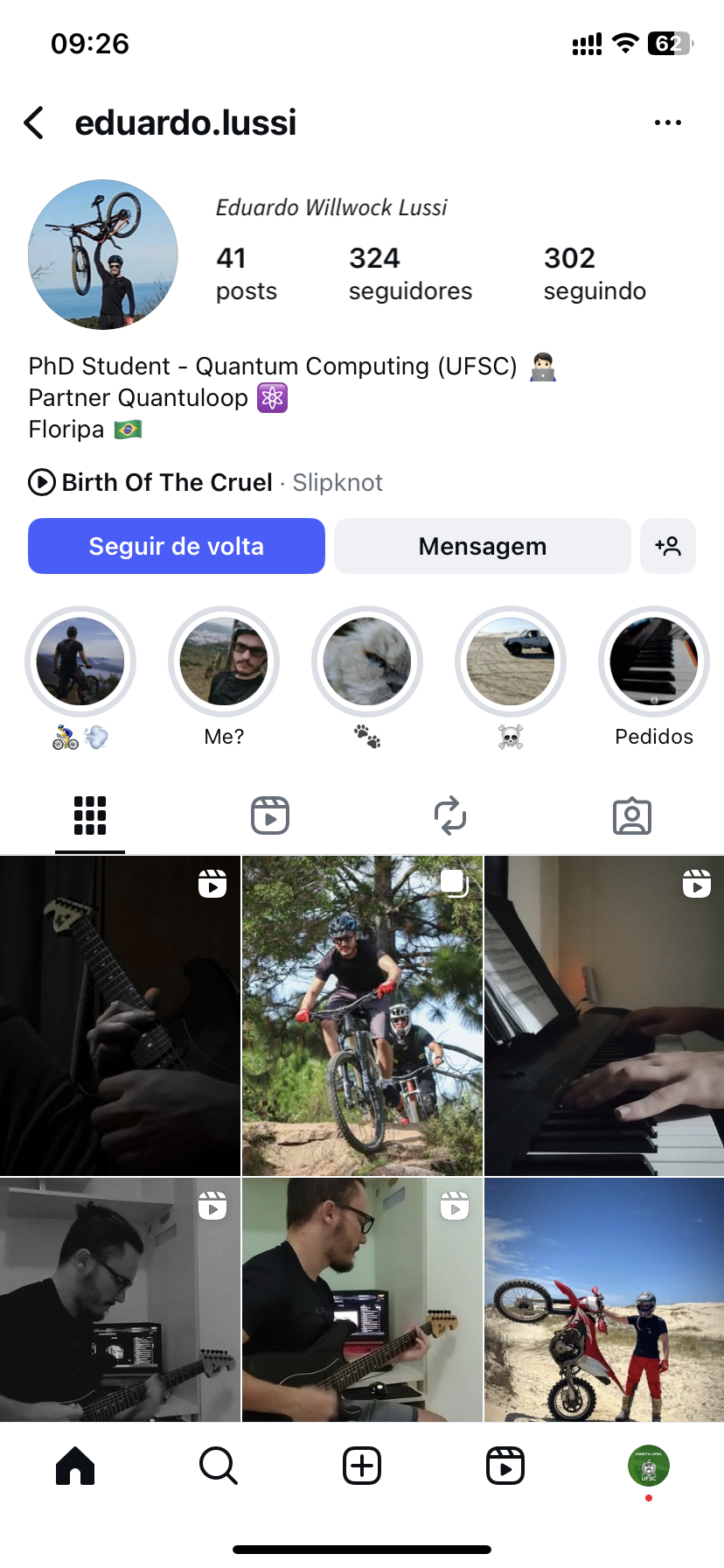Viewport: 724px width, 1568px height.
Task: View the profile picture with raised bike
Action: pos(103,255)
